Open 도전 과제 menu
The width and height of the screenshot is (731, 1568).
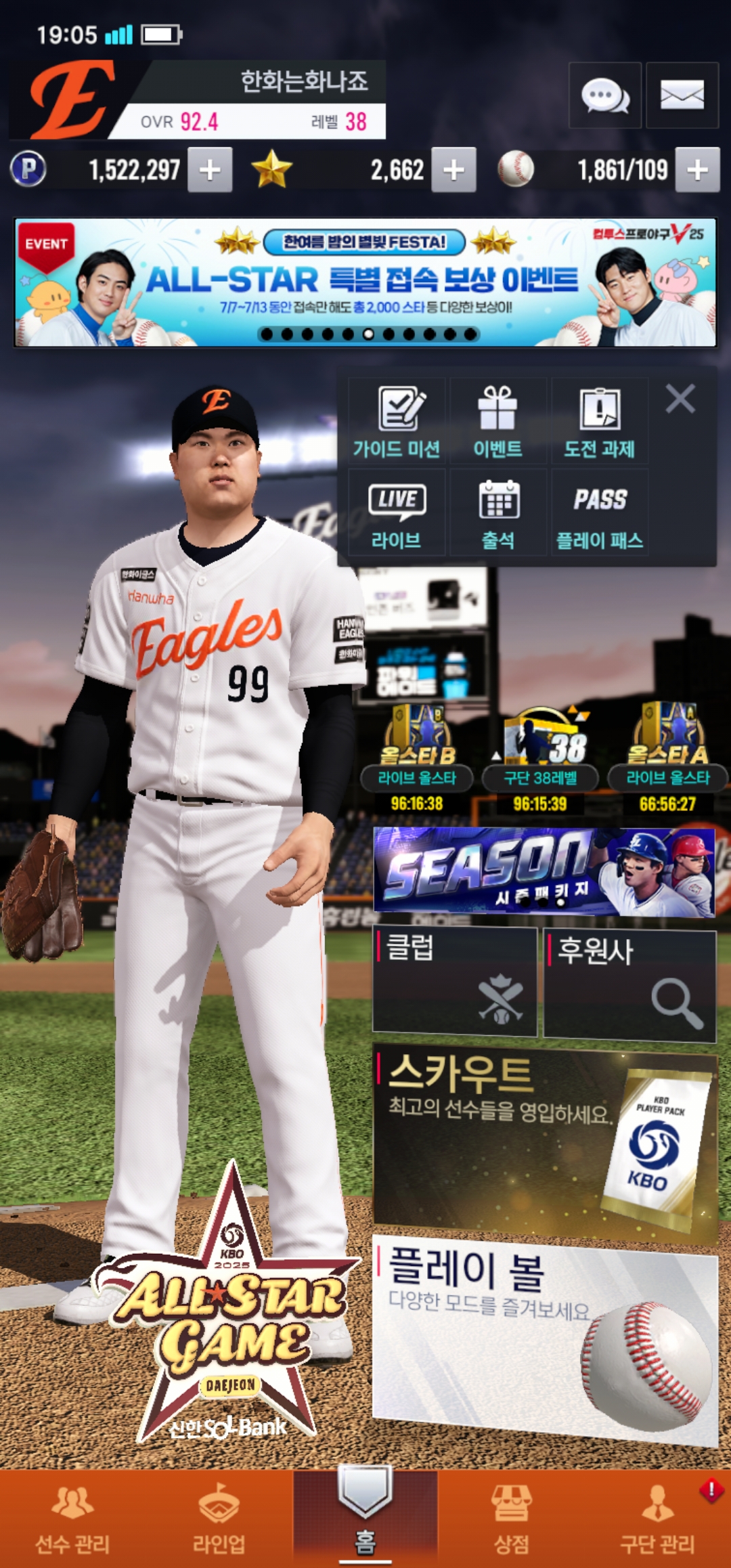point(600,421)
